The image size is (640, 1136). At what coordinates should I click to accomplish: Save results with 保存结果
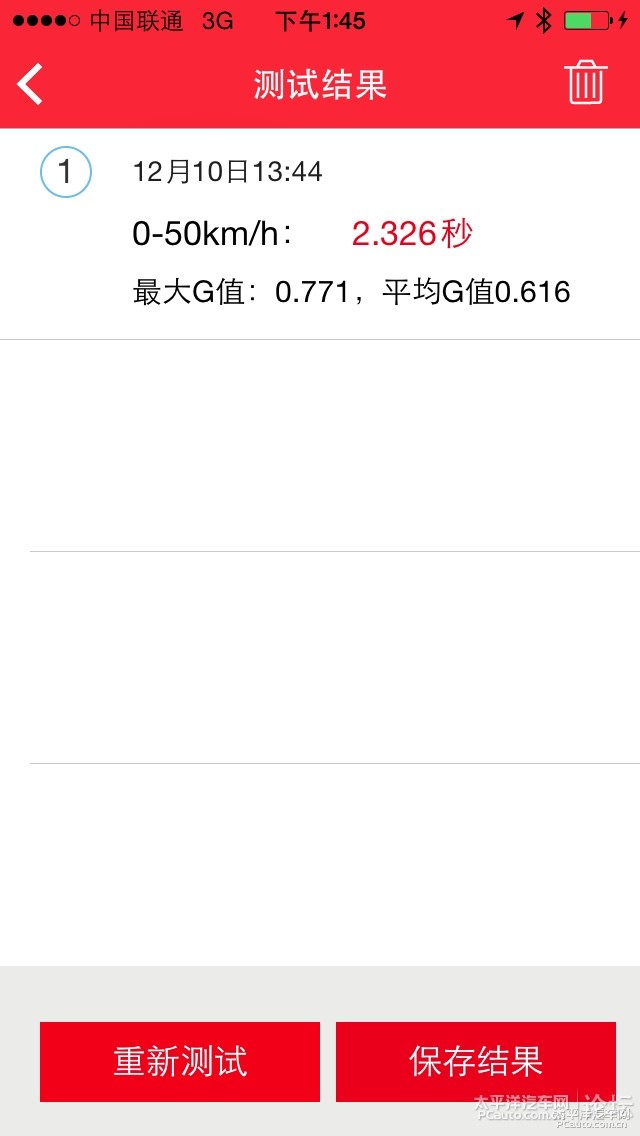pos(475,1061)
